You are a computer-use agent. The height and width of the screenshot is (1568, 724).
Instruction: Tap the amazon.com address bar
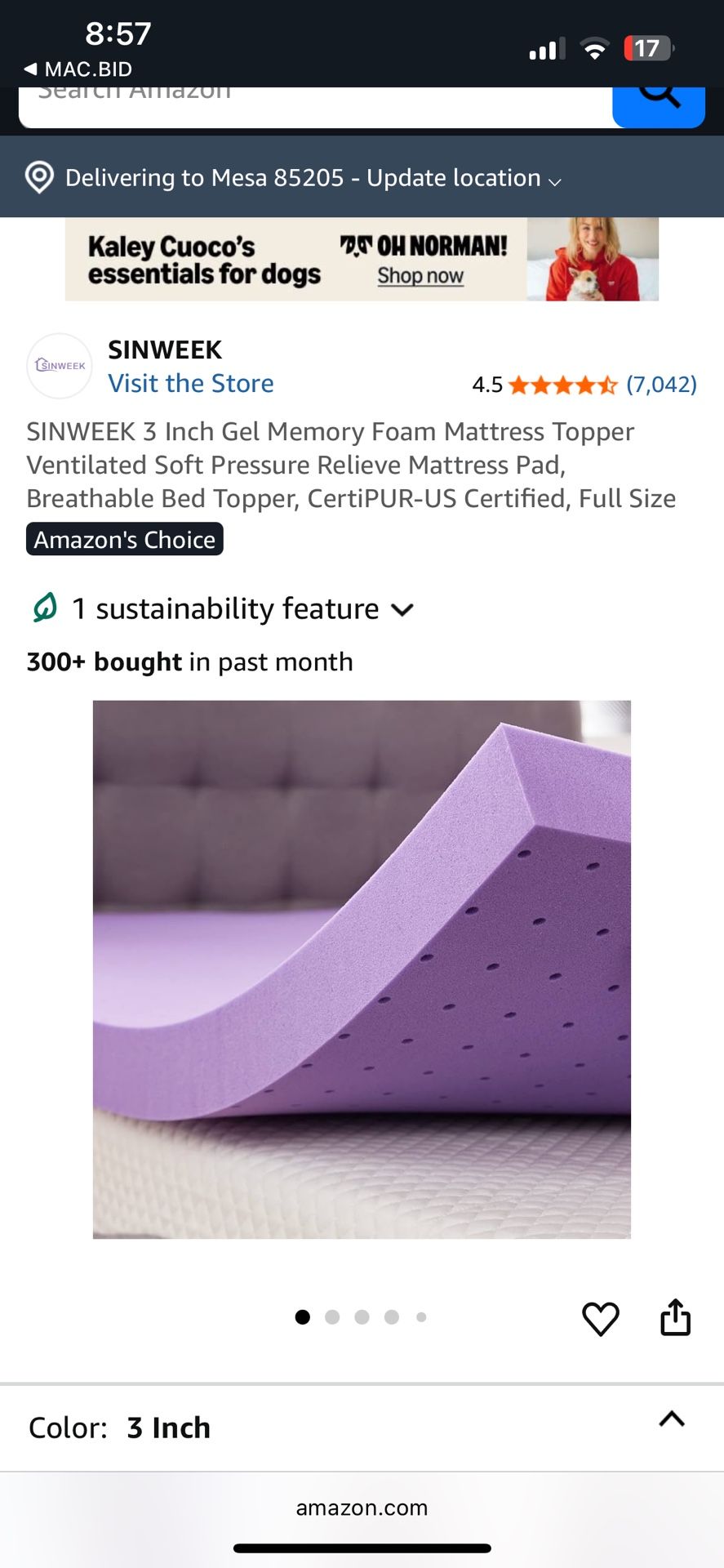click(362, 1508)
